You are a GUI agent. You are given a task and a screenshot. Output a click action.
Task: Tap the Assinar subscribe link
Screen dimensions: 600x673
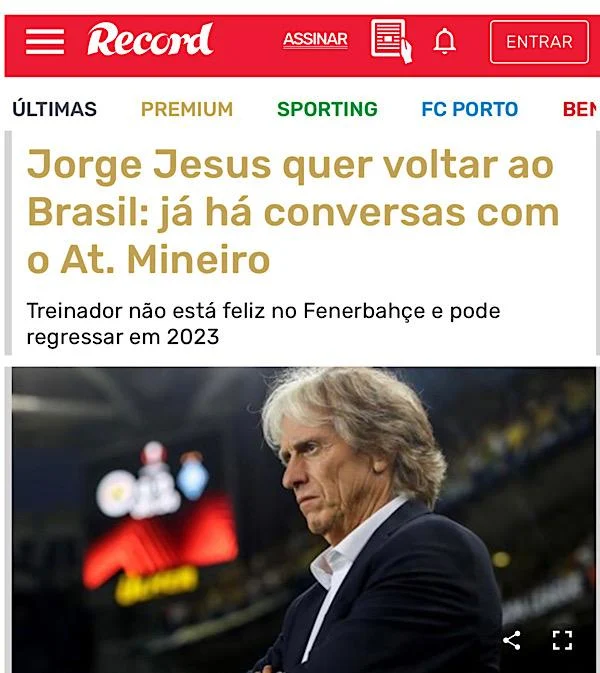click(315, 40)
